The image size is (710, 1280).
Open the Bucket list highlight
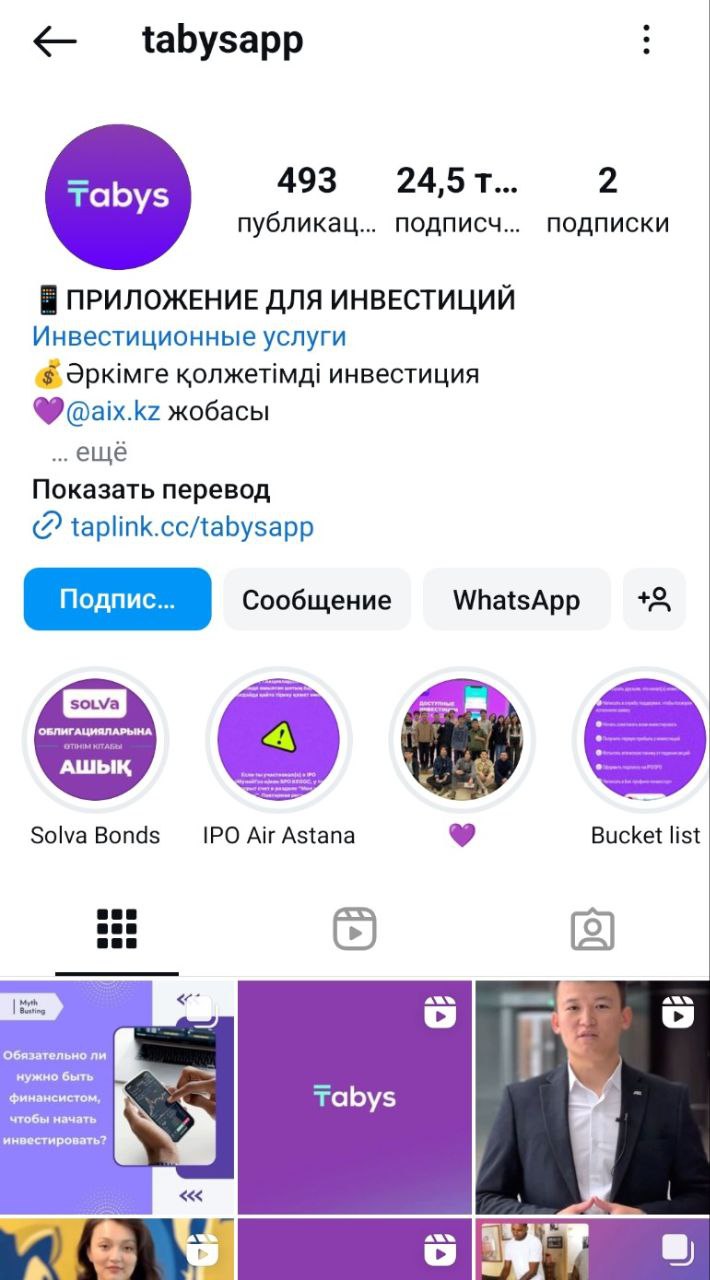click(x=644, y=740)
